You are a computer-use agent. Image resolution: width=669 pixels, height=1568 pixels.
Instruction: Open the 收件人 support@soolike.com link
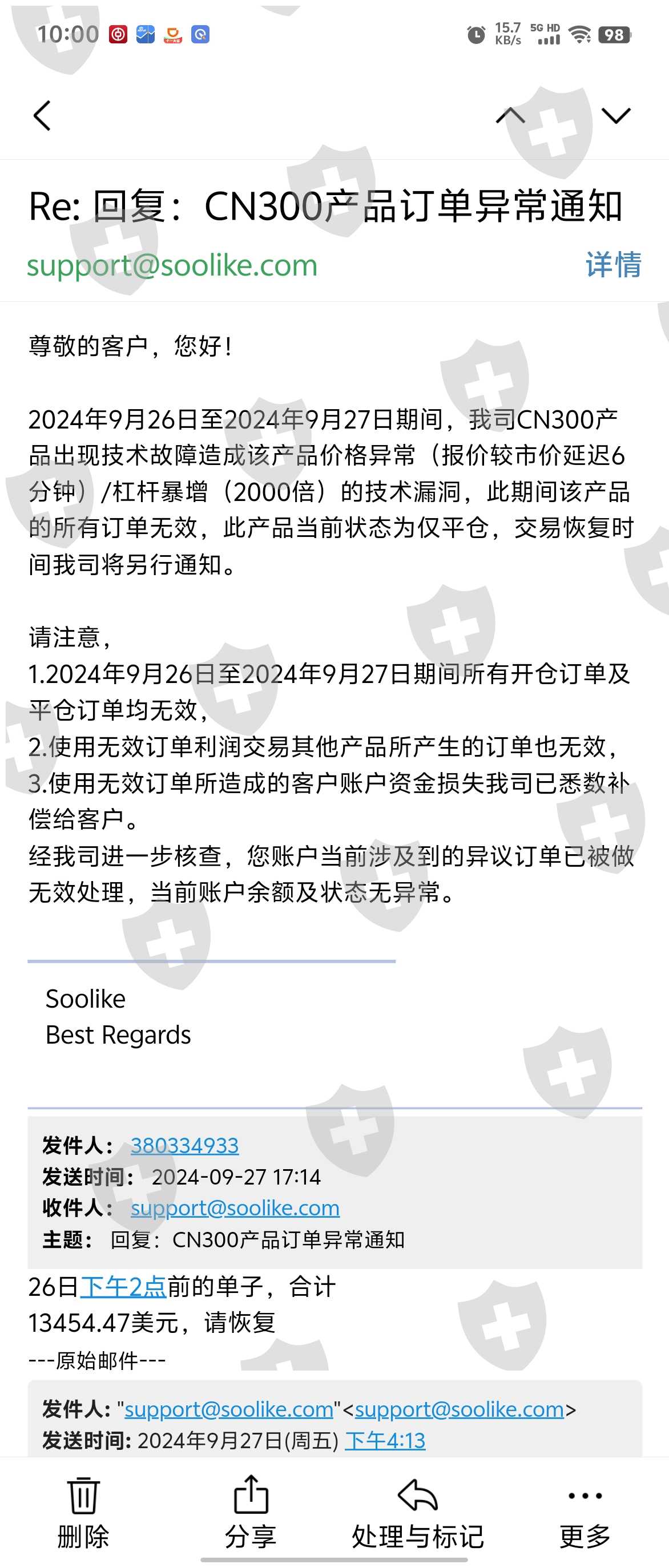(x=235, y=1207)
